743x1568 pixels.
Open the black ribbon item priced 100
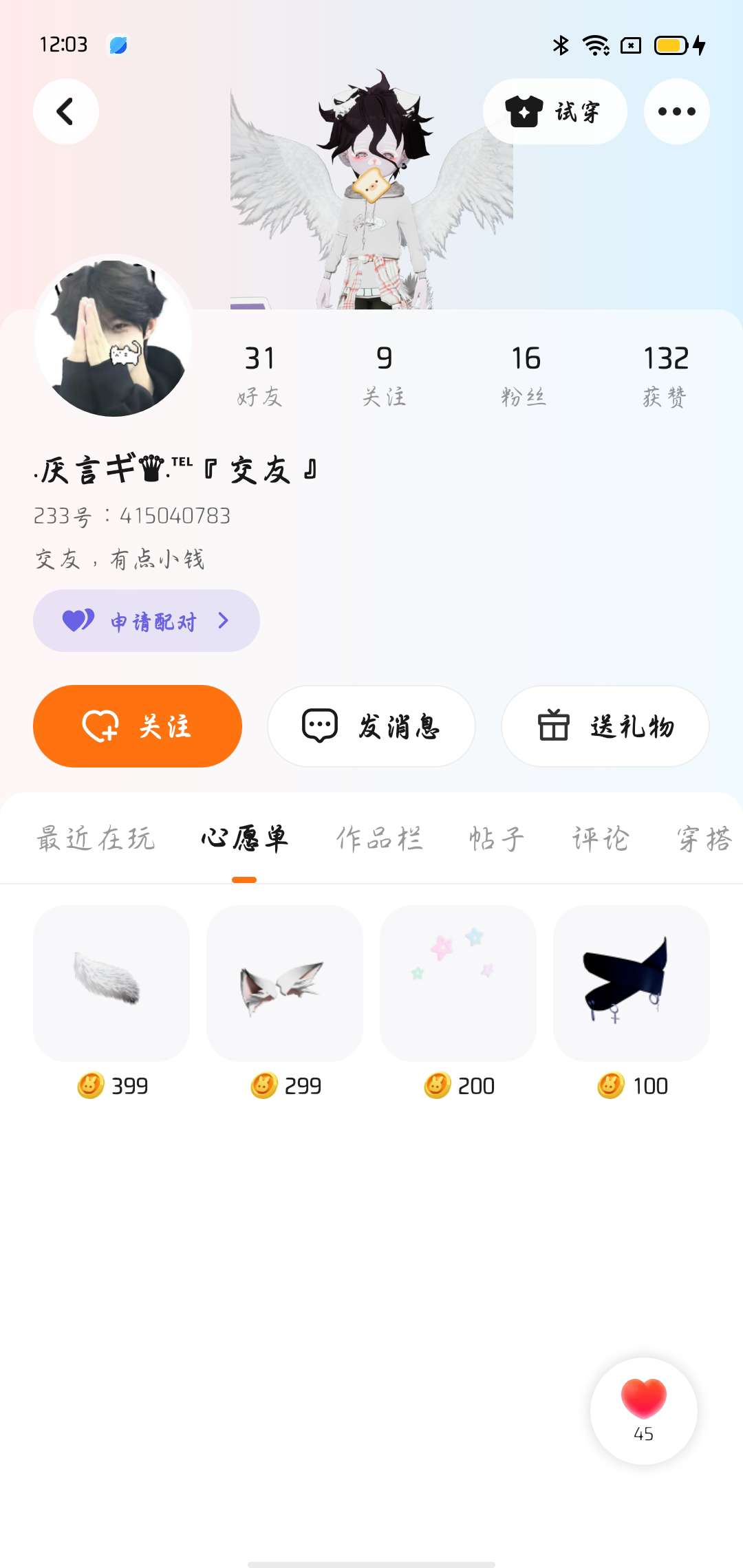pos(632,983)
